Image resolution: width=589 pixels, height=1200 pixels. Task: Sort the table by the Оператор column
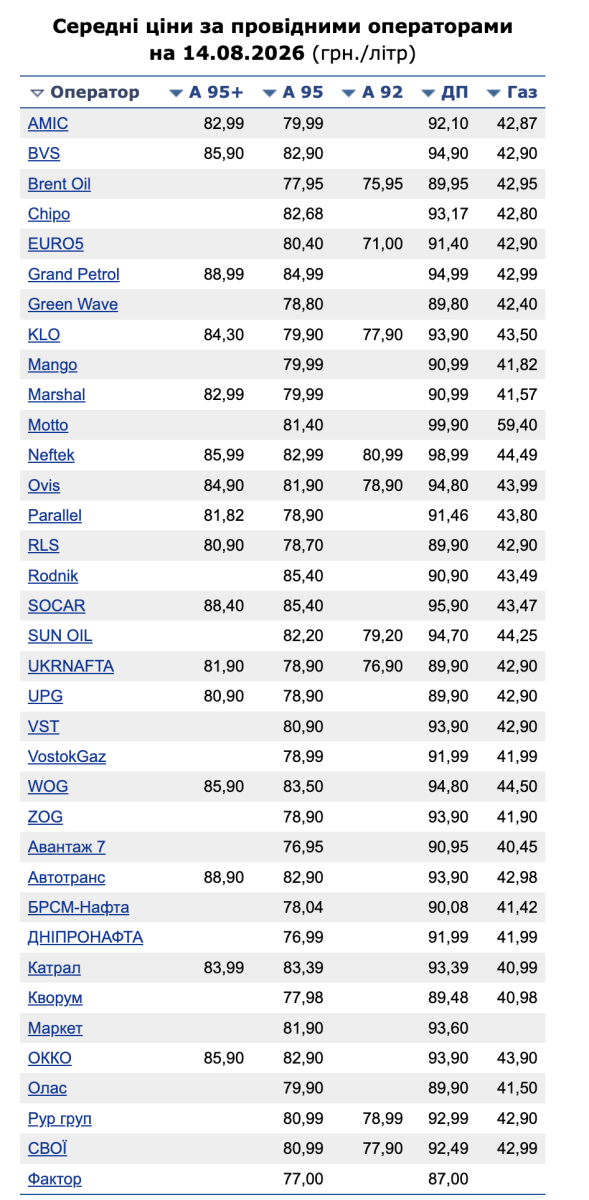85,92
